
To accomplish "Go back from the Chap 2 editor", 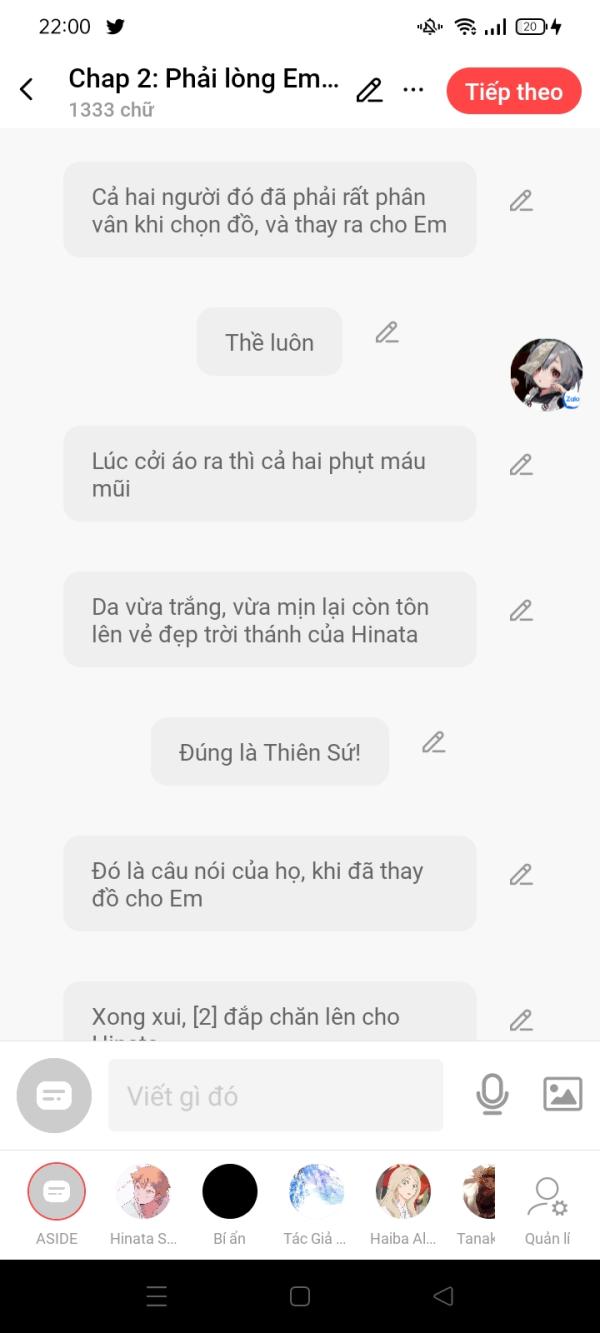I will click(27, 90).
